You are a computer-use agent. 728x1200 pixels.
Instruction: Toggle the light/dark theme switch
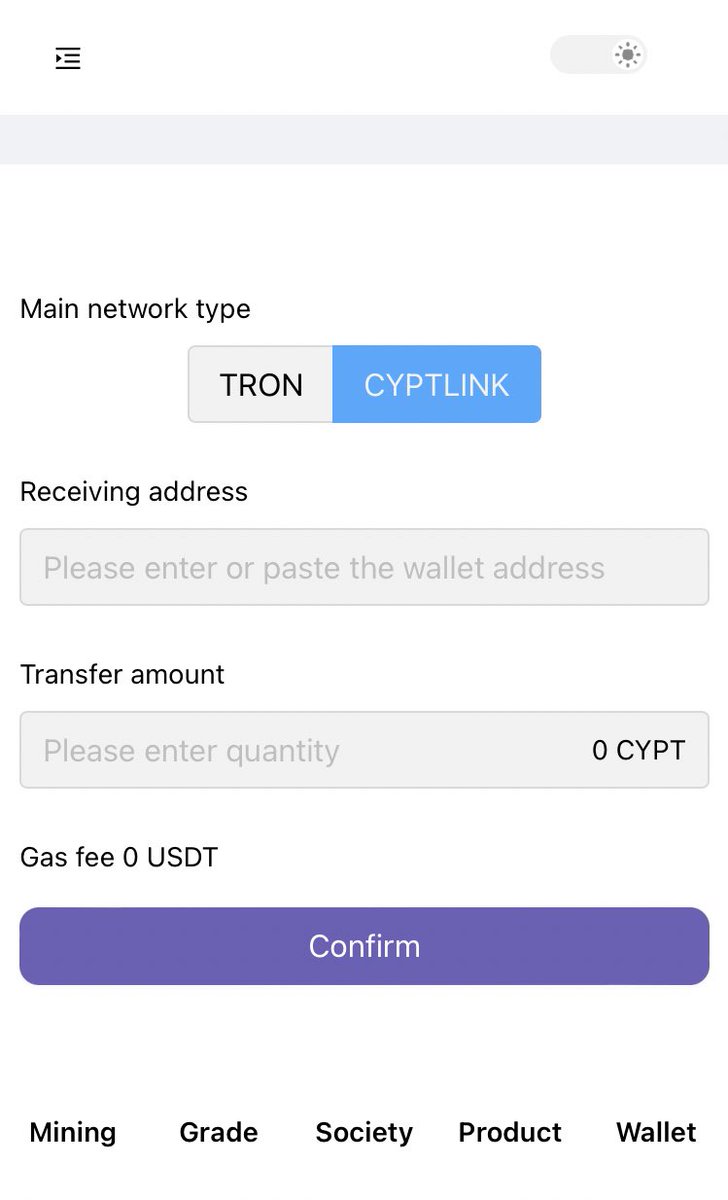tap(599, 55)
